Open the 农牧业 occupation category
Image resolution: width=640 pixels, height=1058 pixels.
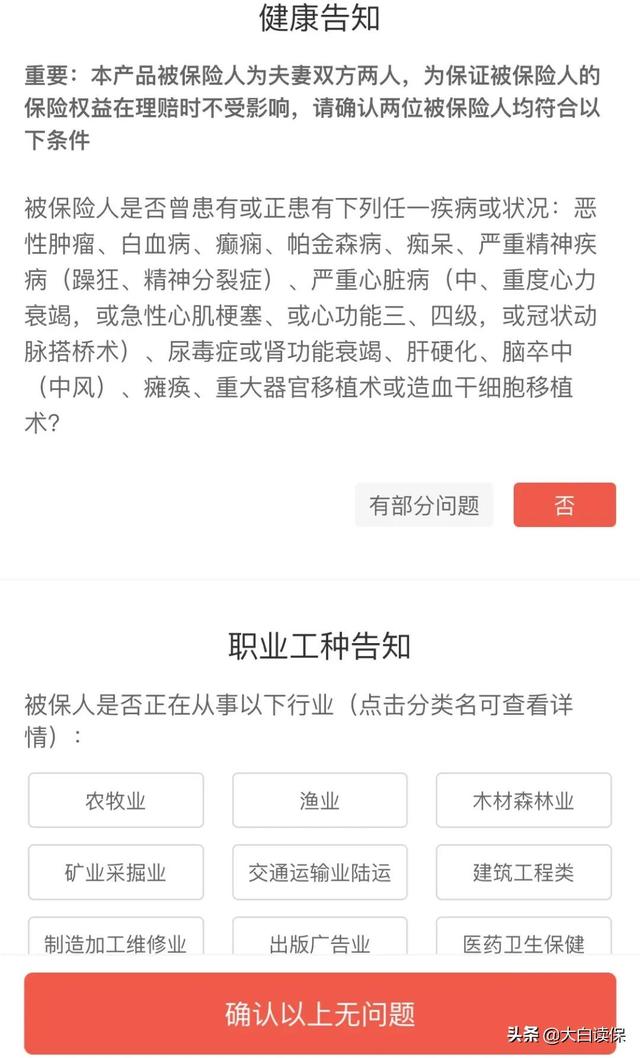116,800
